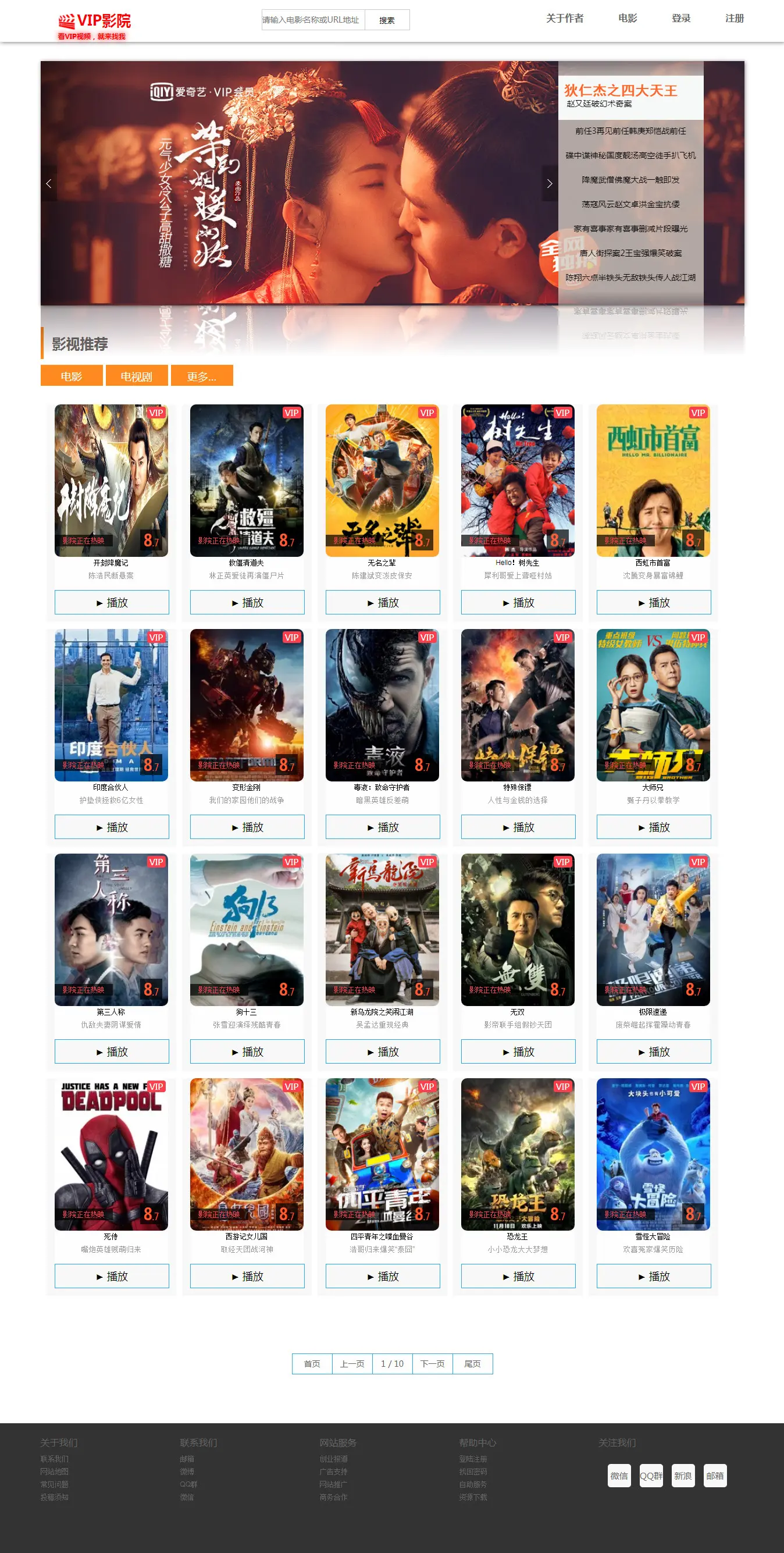This screenshot has height=1553, width=784.
Task: Select 前任3再见前任 in the banner list
Action: pos(630,131)
